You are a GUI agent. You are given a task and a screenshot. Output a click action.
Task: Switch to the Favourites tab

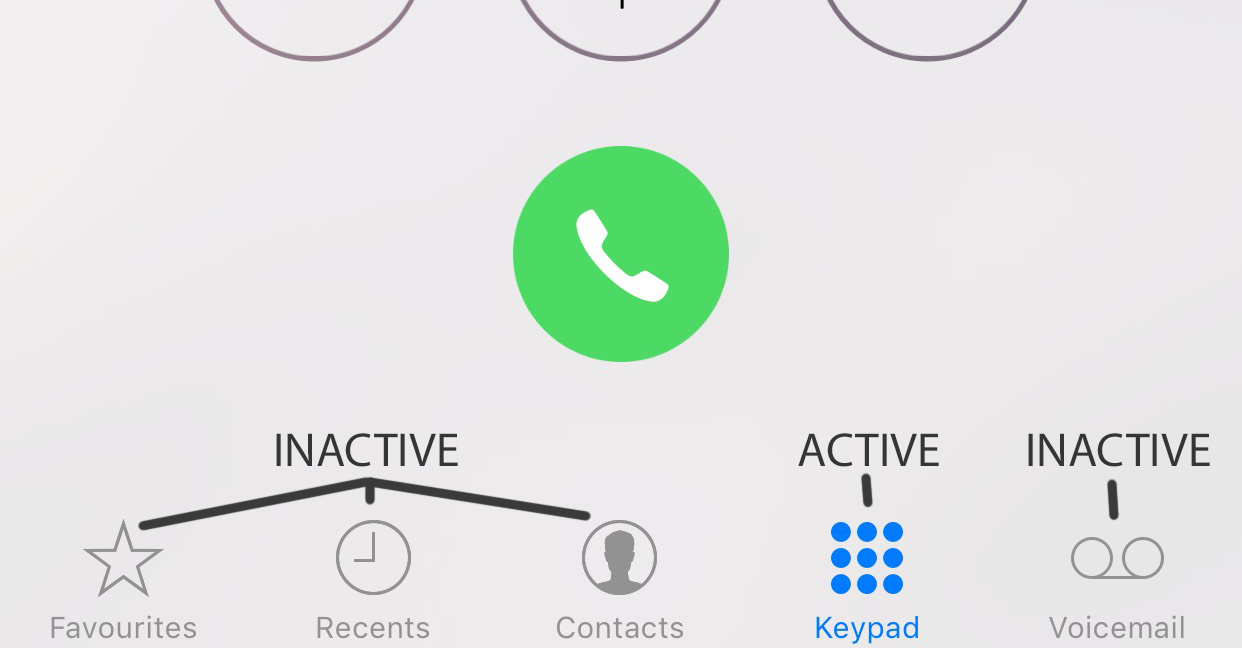pyautogui.click(x=123, y=580)
